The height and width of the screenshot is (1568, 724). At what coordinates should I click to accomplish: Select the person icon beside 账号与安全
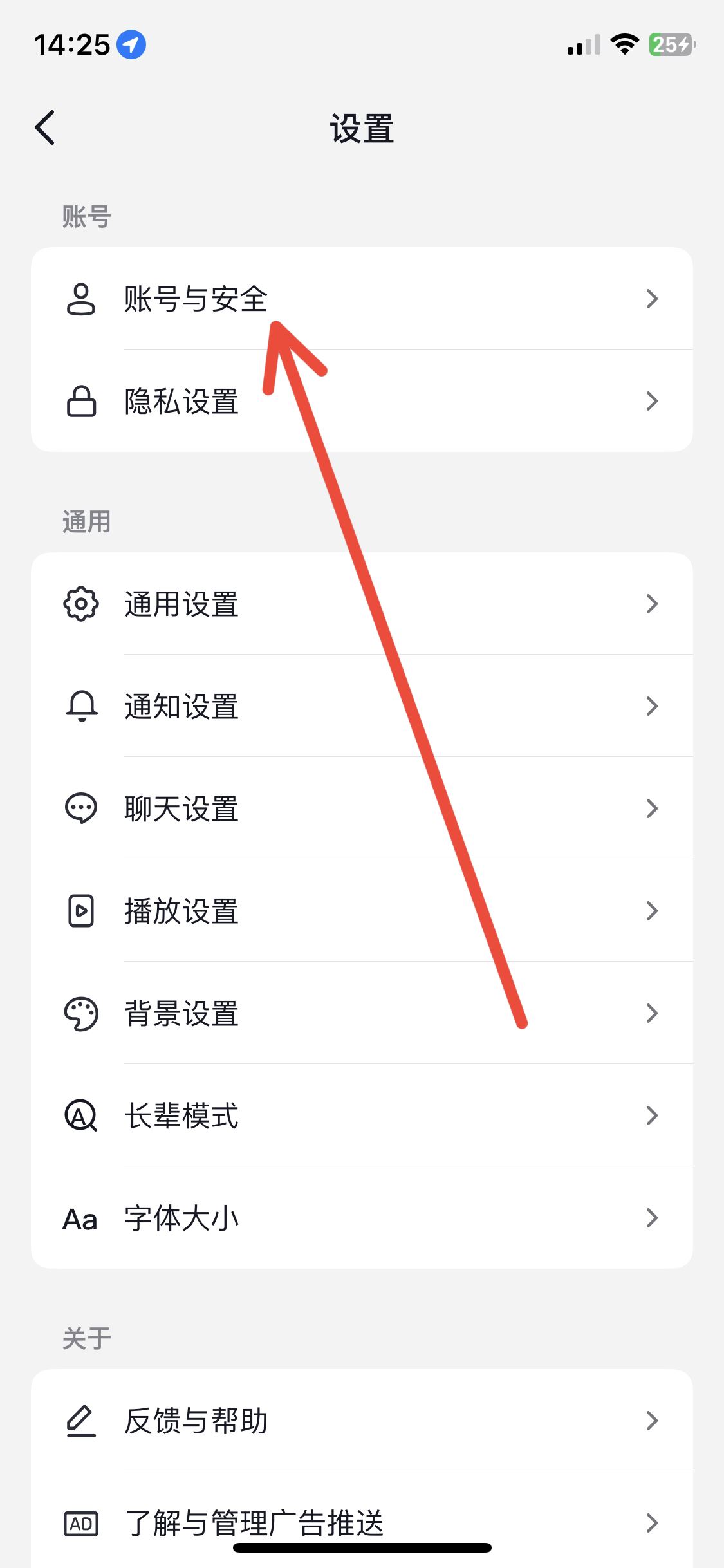click(80, 298)
